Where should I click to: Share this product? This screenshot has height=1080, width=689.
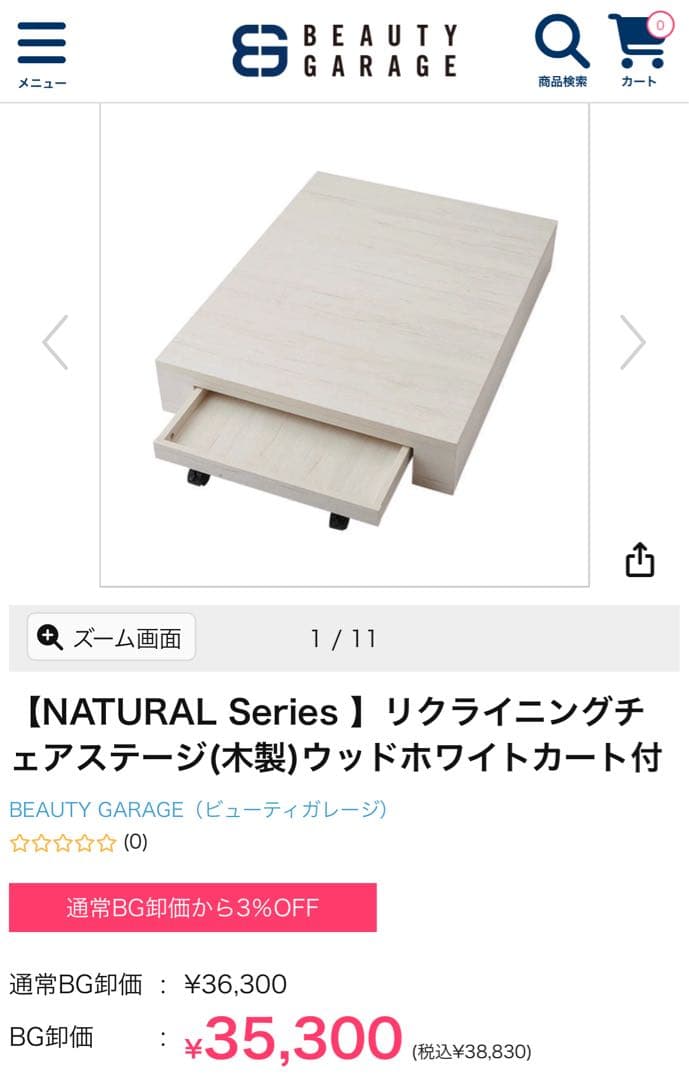click(x=640, y=560)
